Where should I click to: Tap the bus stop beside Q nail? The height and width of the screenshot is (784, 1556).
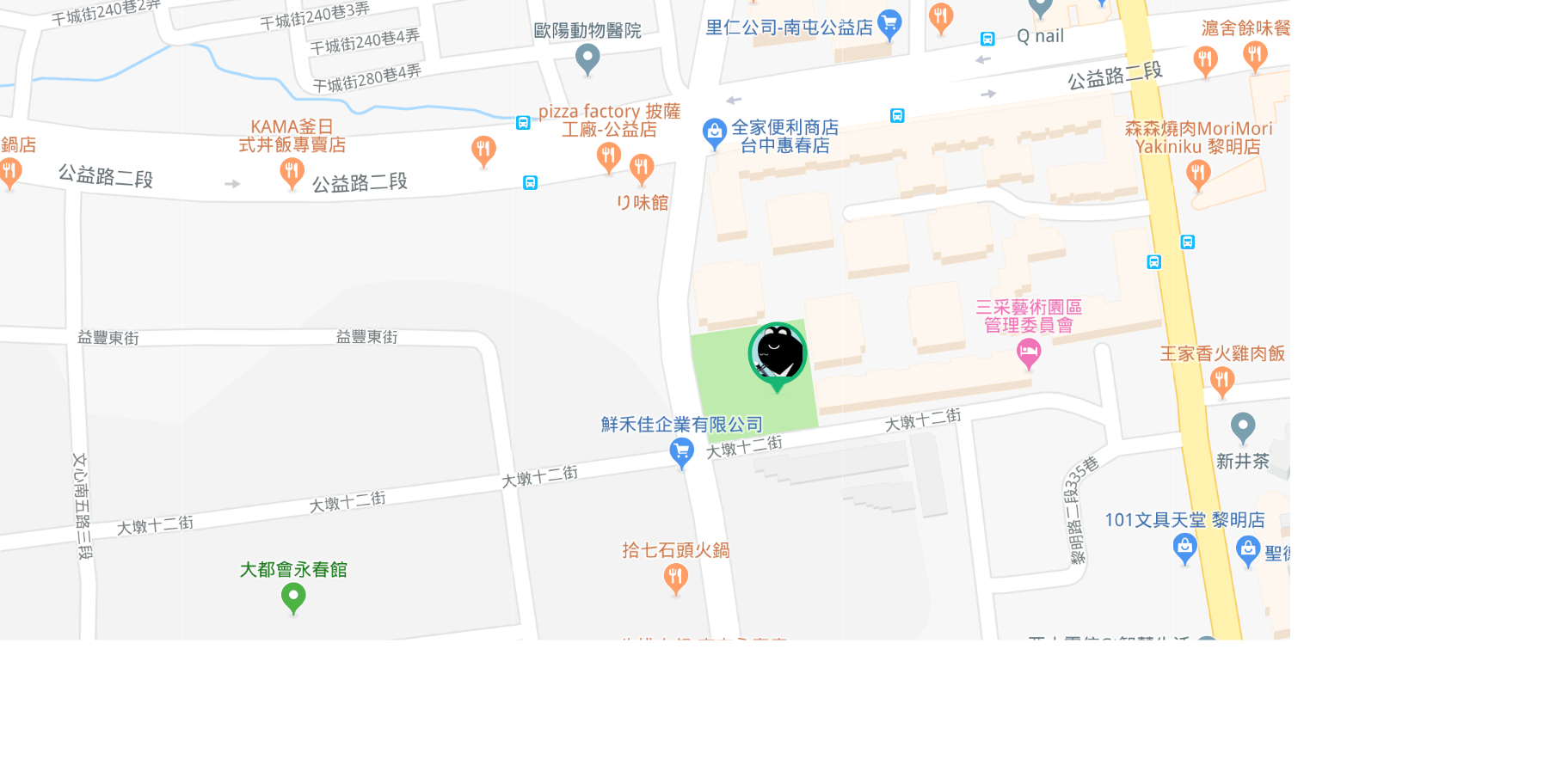[987, 39]
